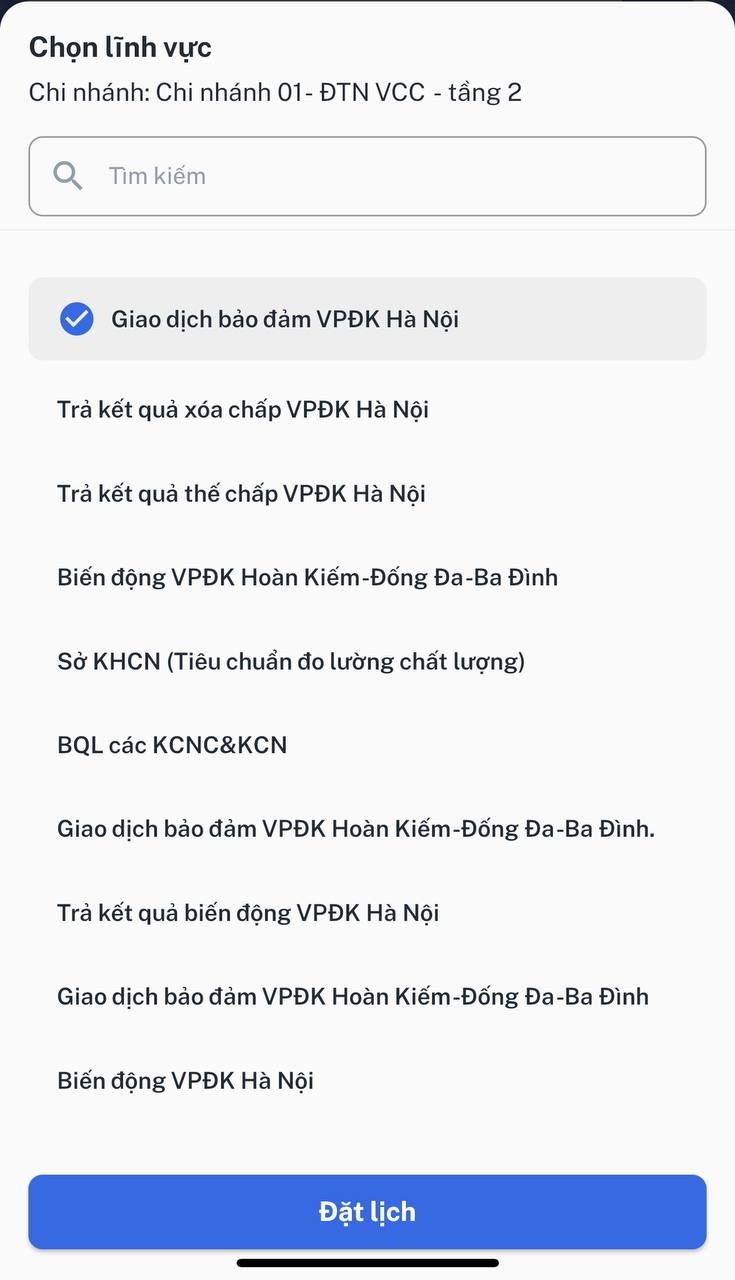Choose Sở KHCN (Tiêu chuẩn đo lường chất lượng)

tap(367, 661)
